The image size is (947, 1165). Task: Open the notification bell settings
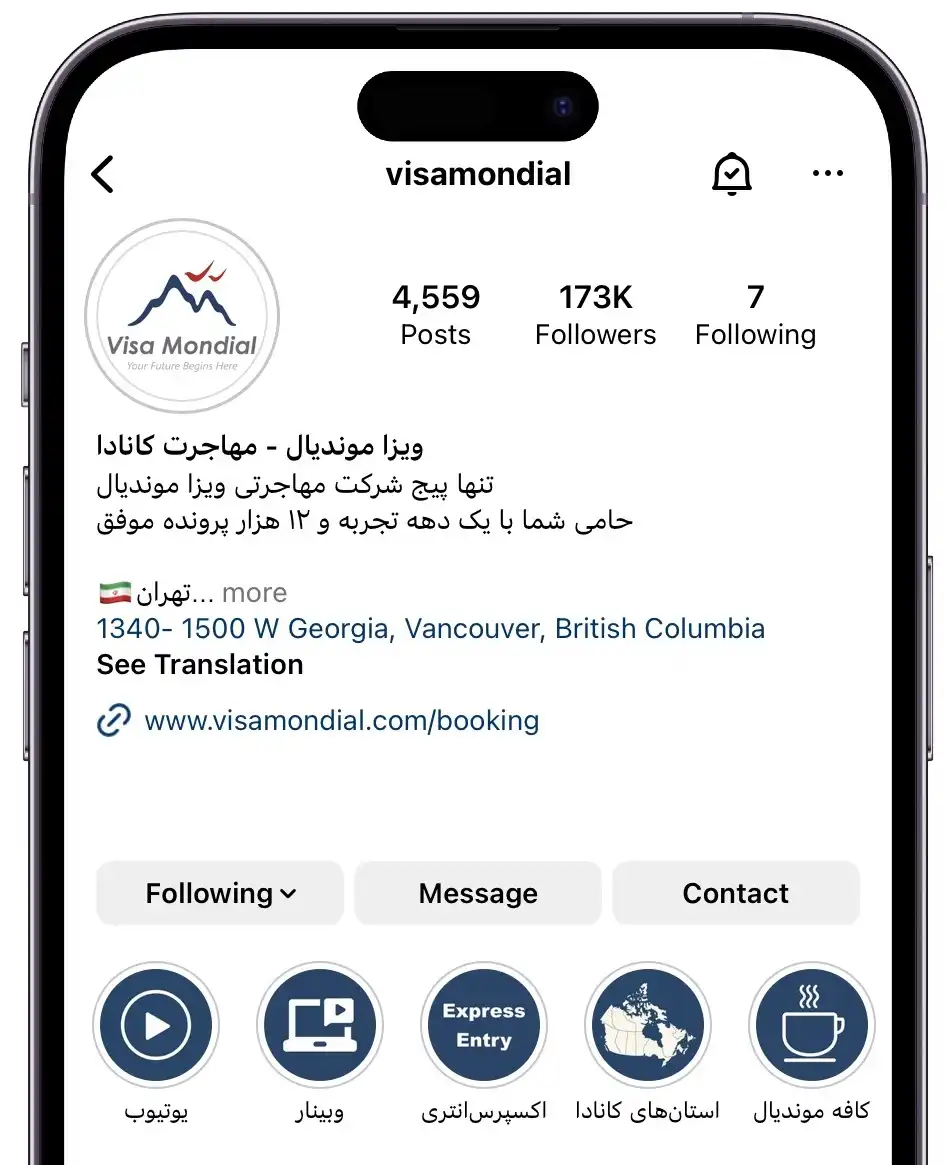coord(731,174)
